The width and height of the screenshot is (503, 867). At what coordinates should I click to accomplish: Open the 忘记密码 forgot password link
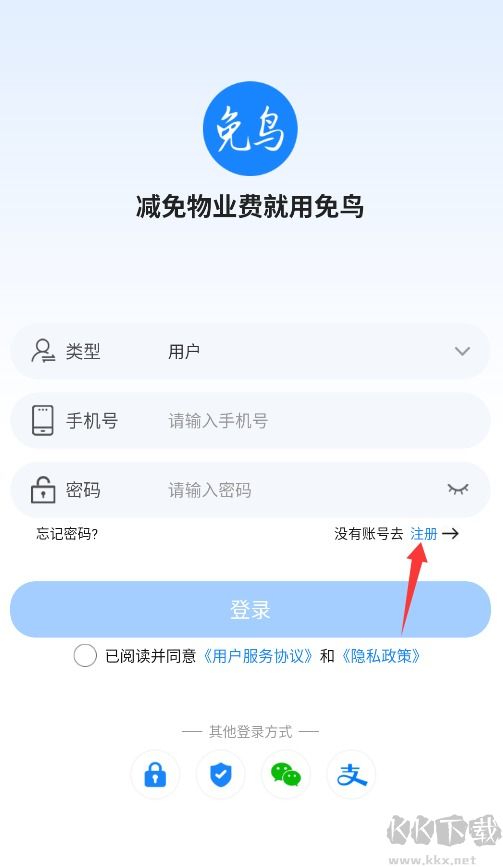pos(67,534)
